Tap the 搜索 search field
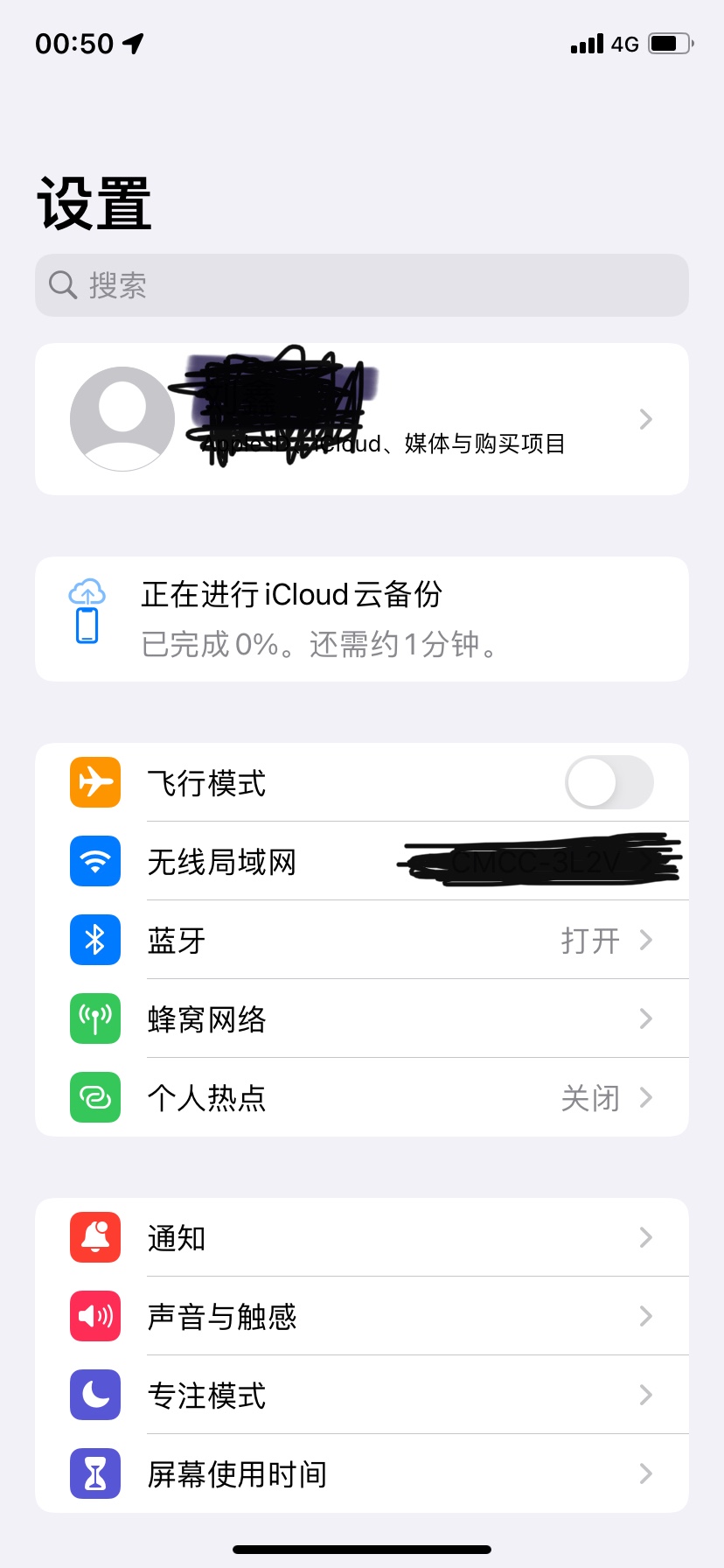 pyautogui.click(x=362, y=285)
